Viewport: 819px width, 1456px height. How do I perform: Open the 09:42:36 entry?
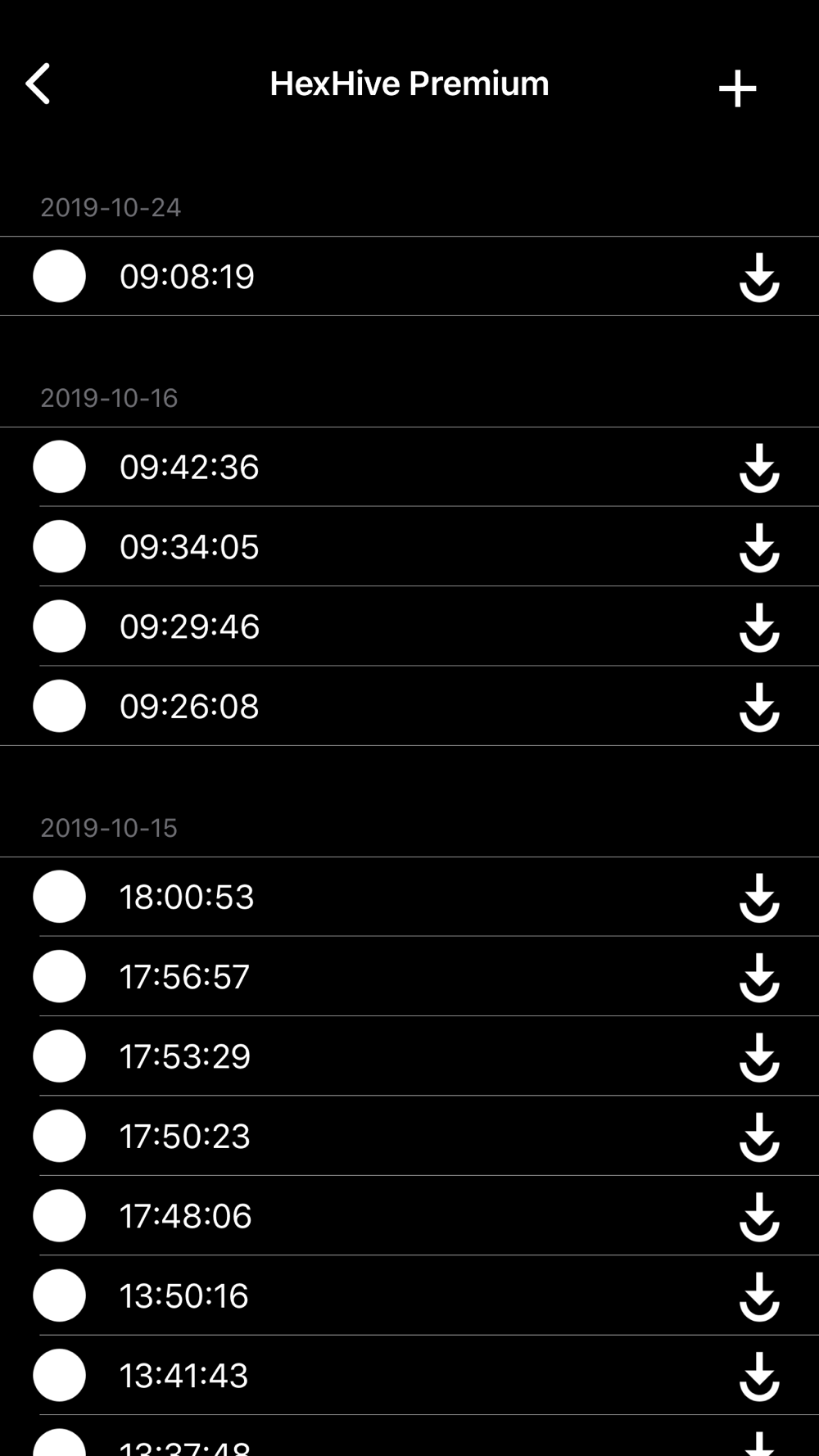[409, 467]
